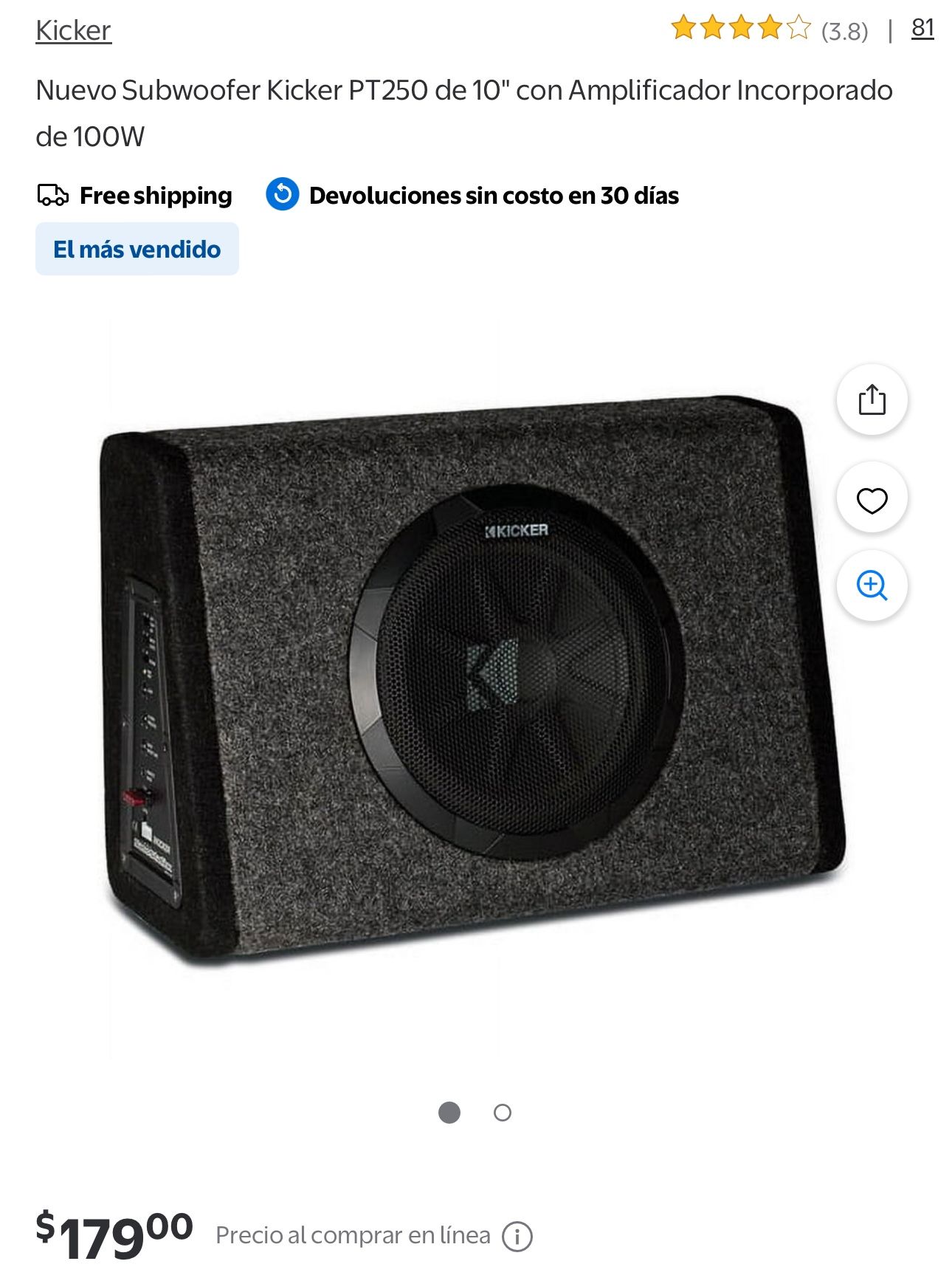Share this Kicker subwoofer product
This screenshot has height=1278, width=952.
[872, 399]
